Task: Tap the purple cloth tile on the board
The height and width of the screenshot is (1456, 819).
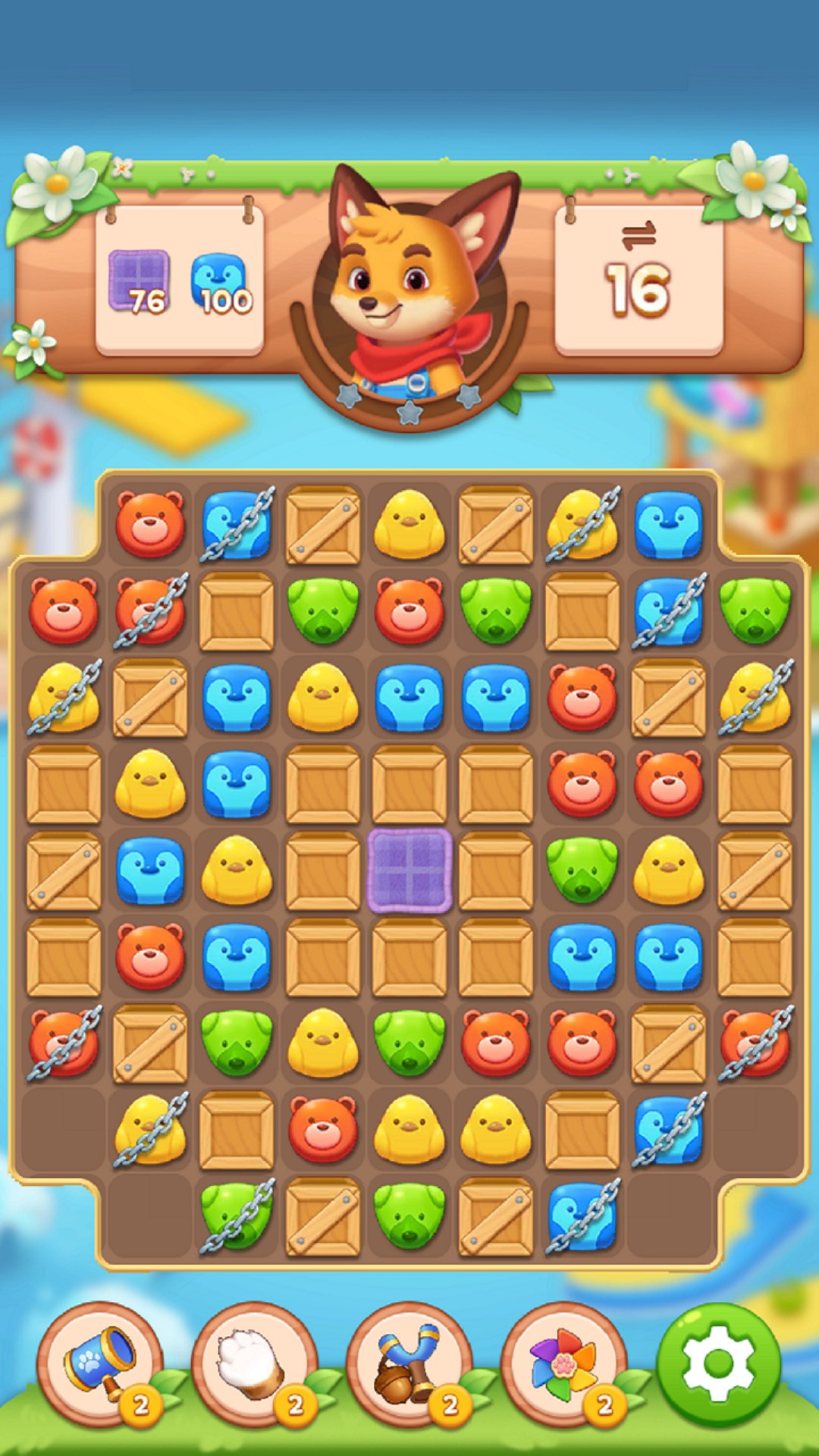Action: (409, 870)
